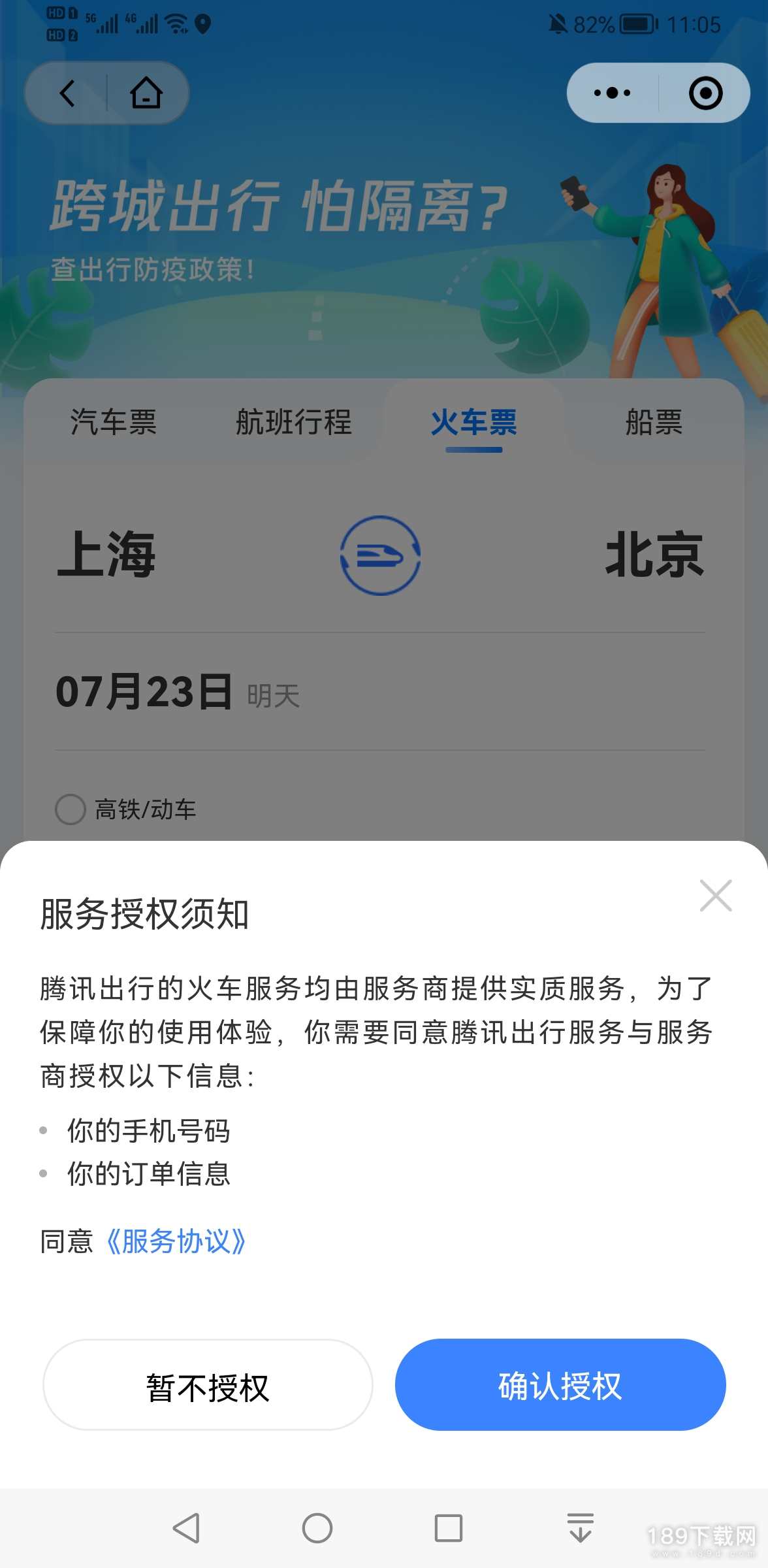
Task: Close the 服务授权须知 dialog
Action: coord(716,895)
